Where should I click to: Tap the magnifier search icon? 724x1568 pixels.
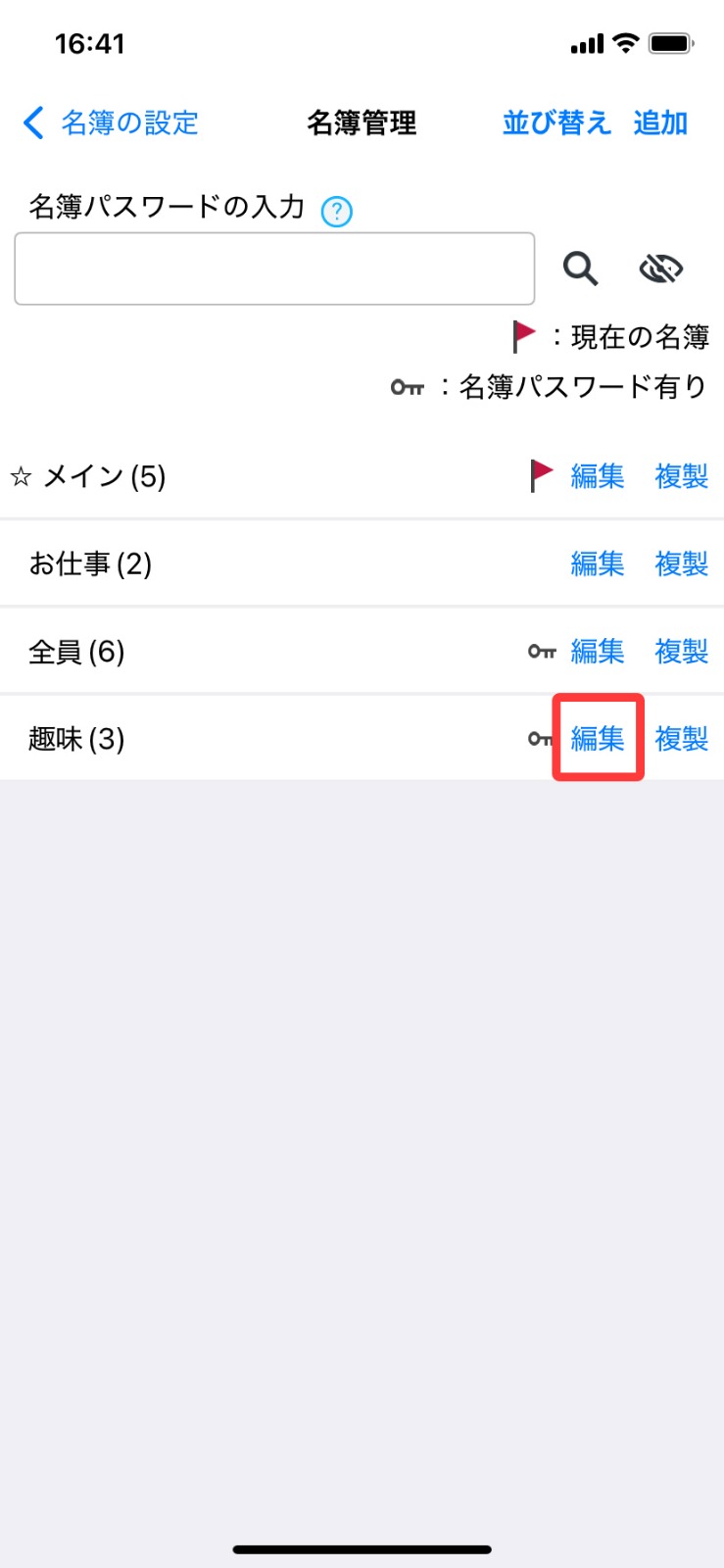580,269
